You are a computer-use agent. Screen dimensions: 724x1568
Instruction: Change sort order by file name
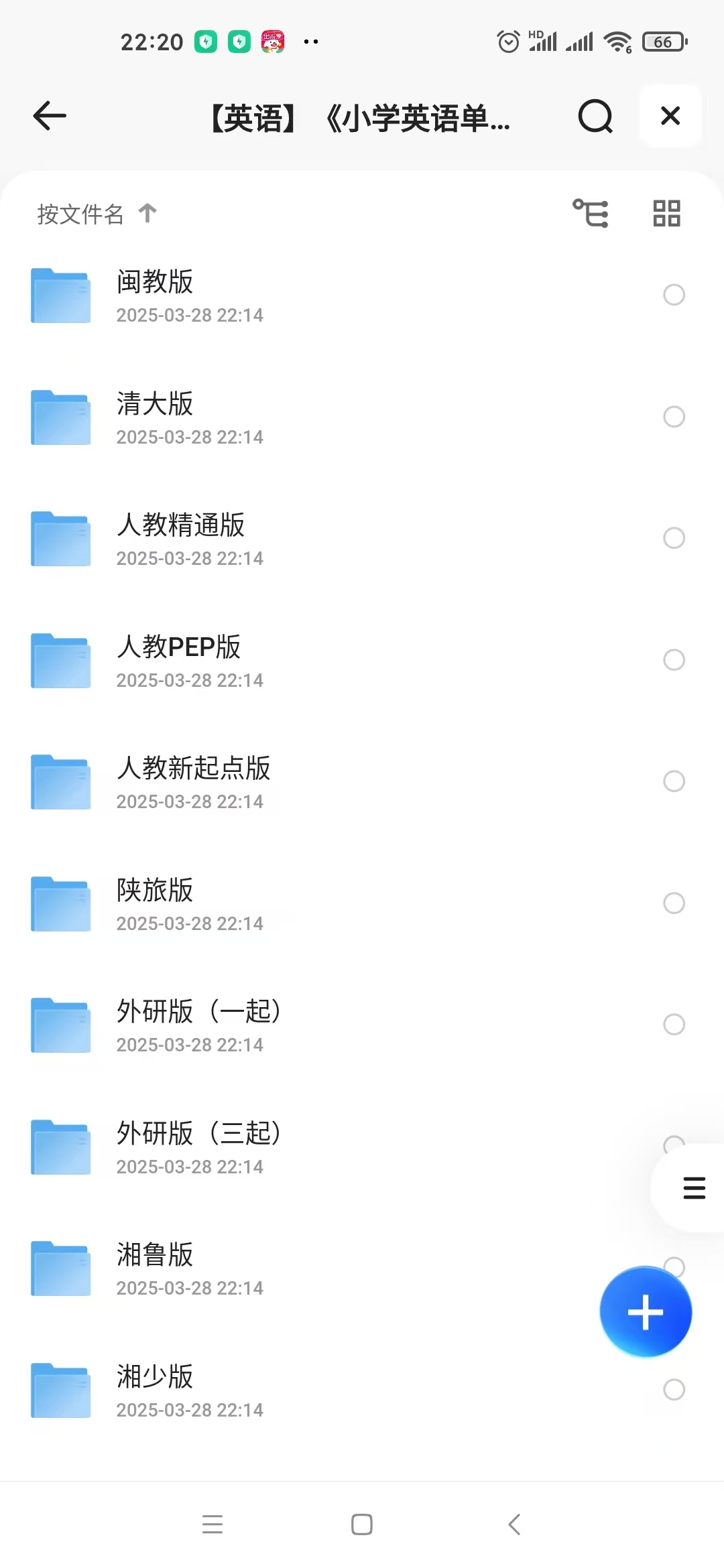coord(97,214)
